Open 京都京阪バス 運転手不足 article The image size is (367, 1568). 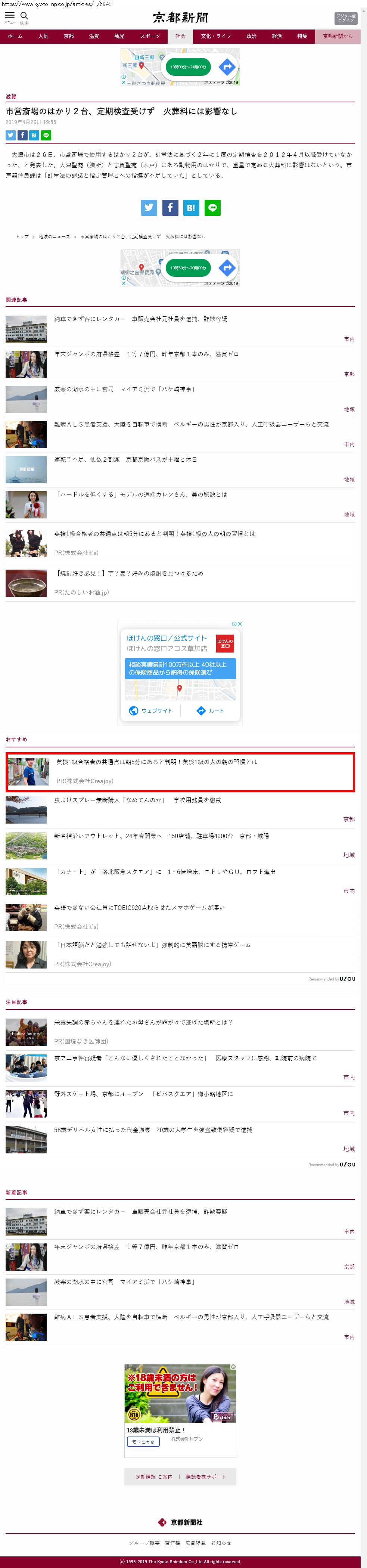click(x=125, y=459)
